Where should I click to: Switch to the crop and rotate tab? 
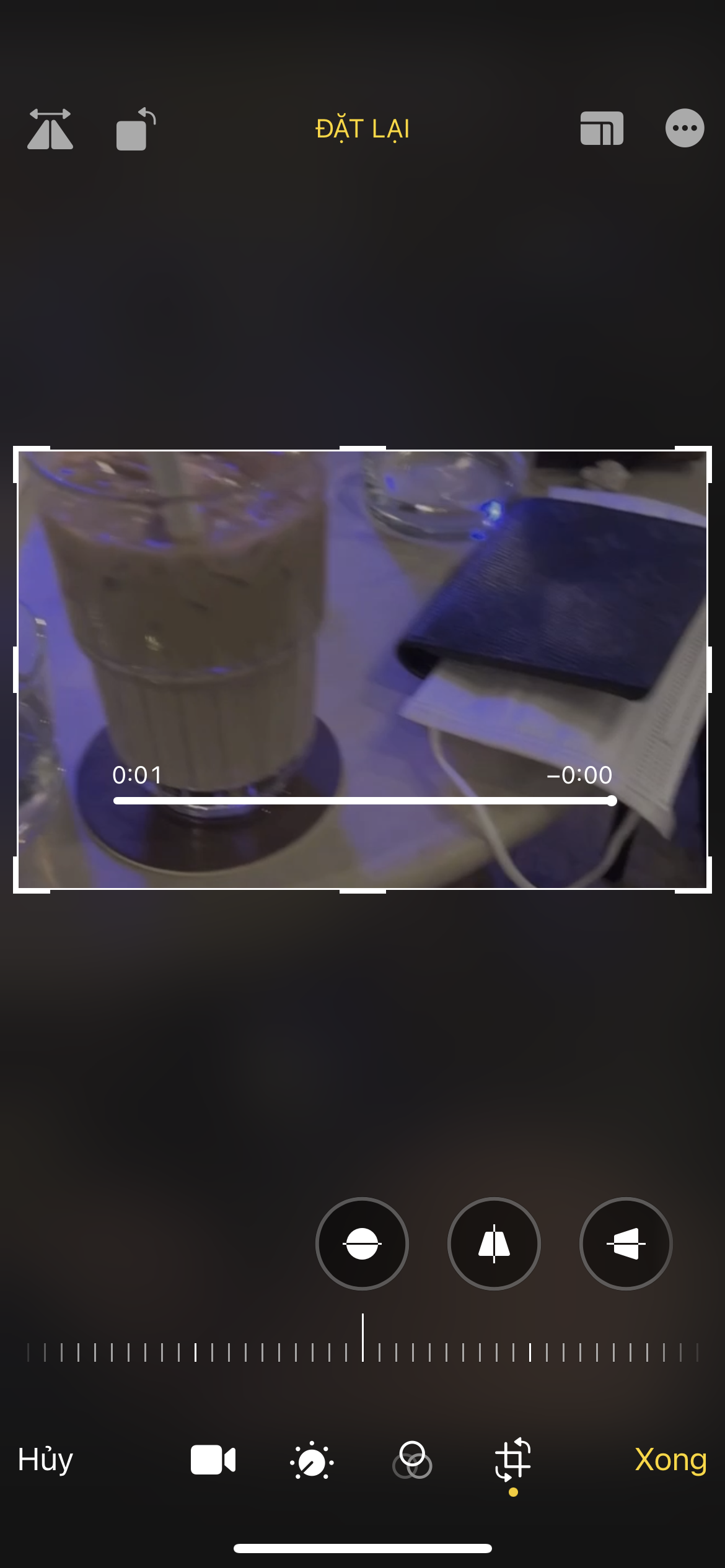point(512,1460)
